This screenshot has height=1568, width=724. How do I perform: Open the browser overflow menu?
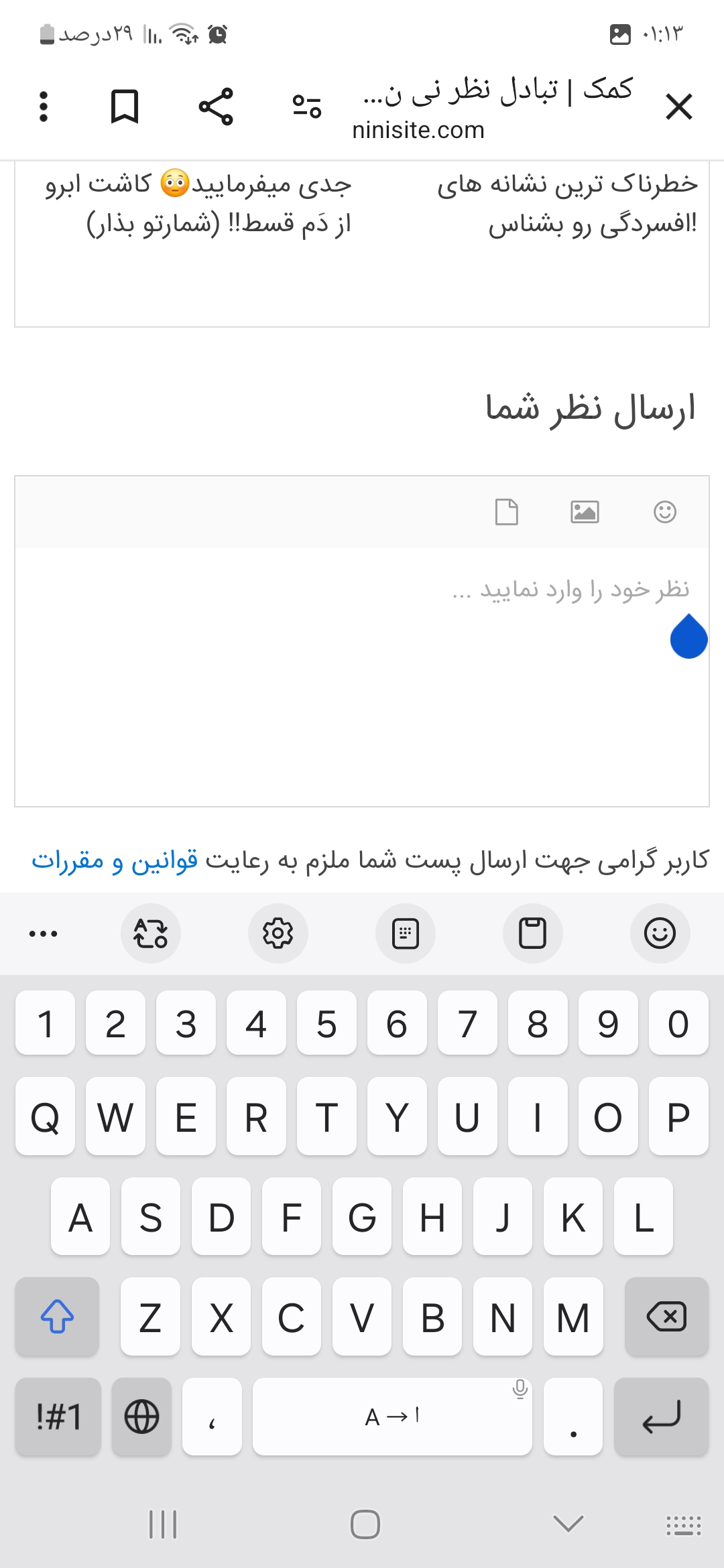[x=44, y=107]
